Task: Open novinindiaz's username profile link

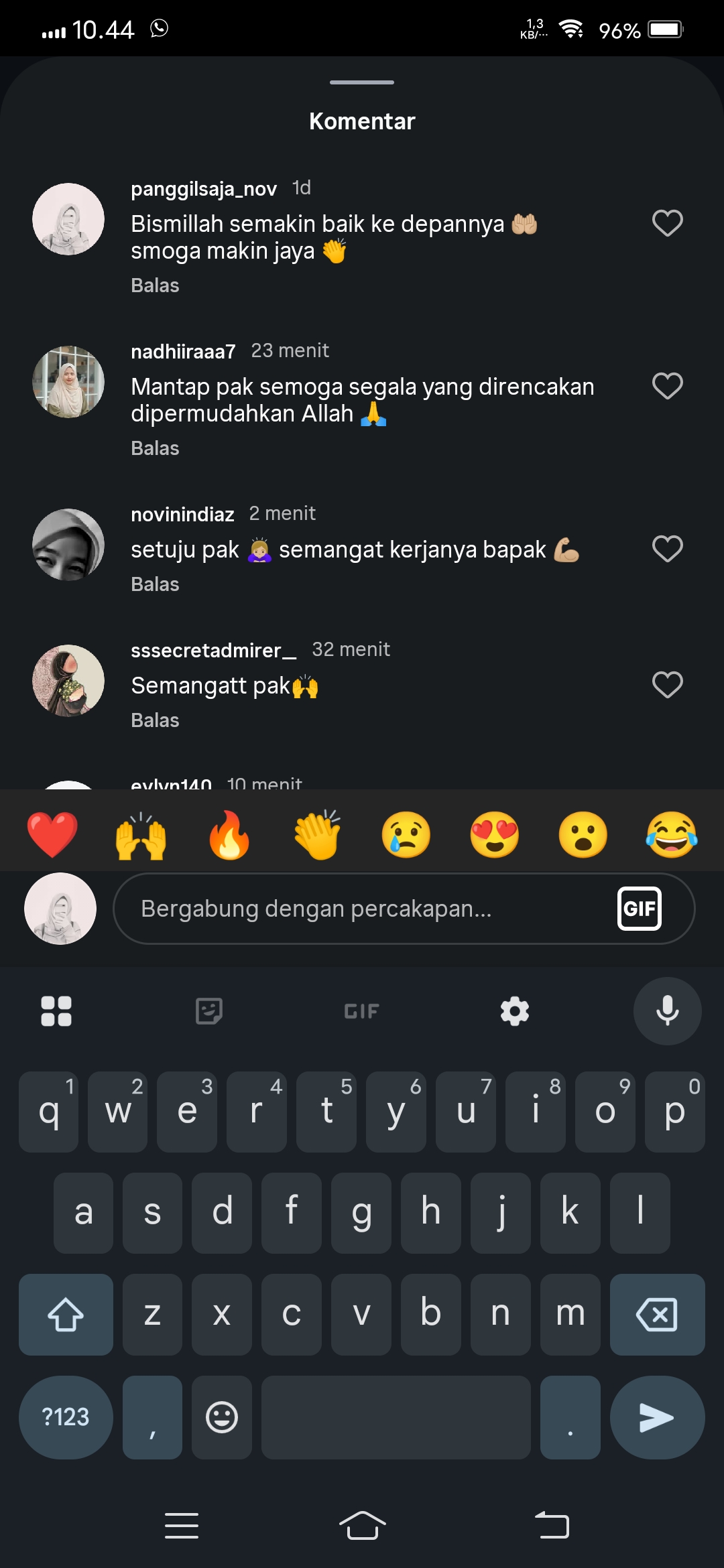Action: (x=182, y=515)
